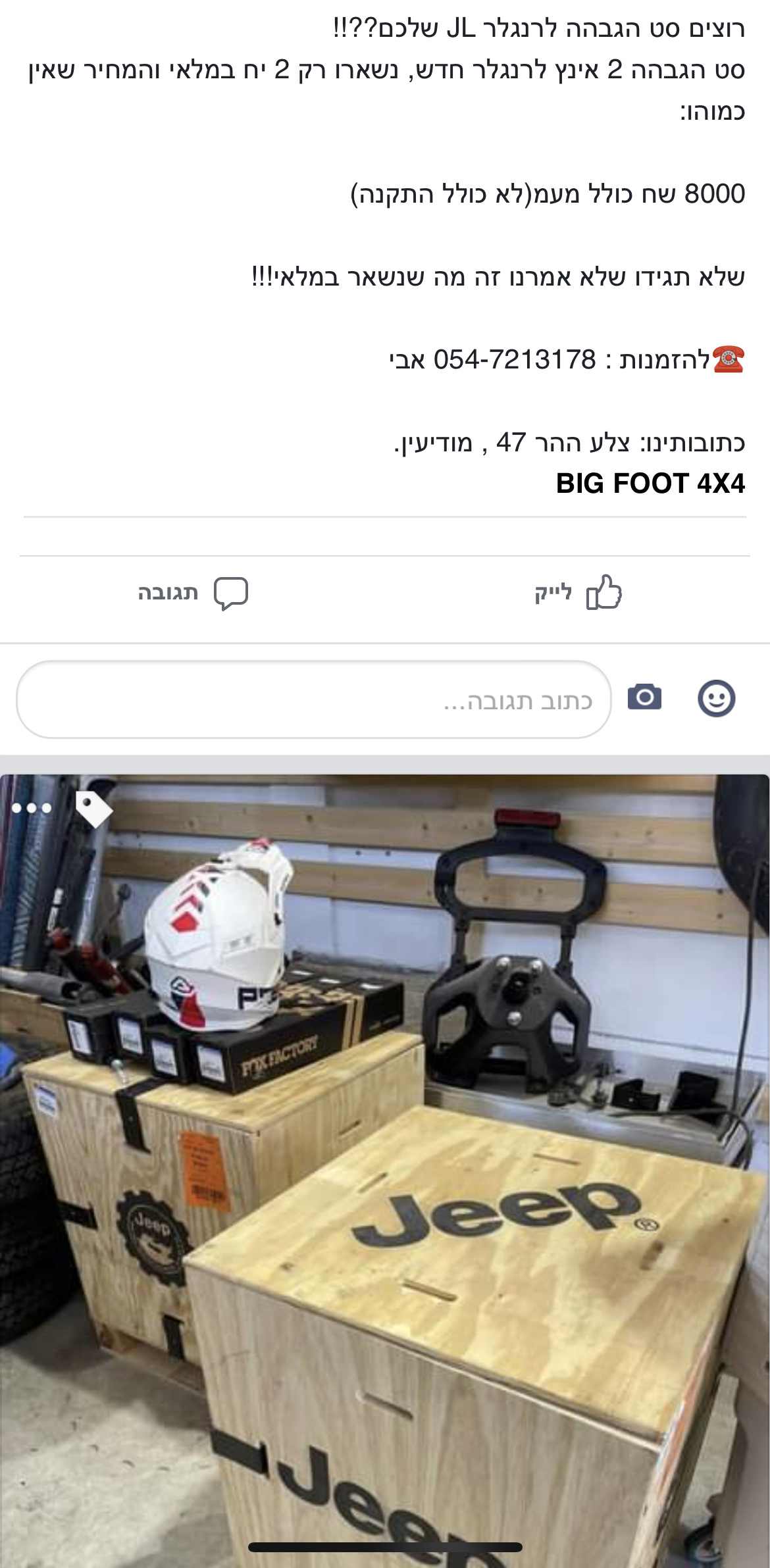
Task: Like the BIG FOOT 4X4 post
Action: pyautogui.click(x=578, y=593)
